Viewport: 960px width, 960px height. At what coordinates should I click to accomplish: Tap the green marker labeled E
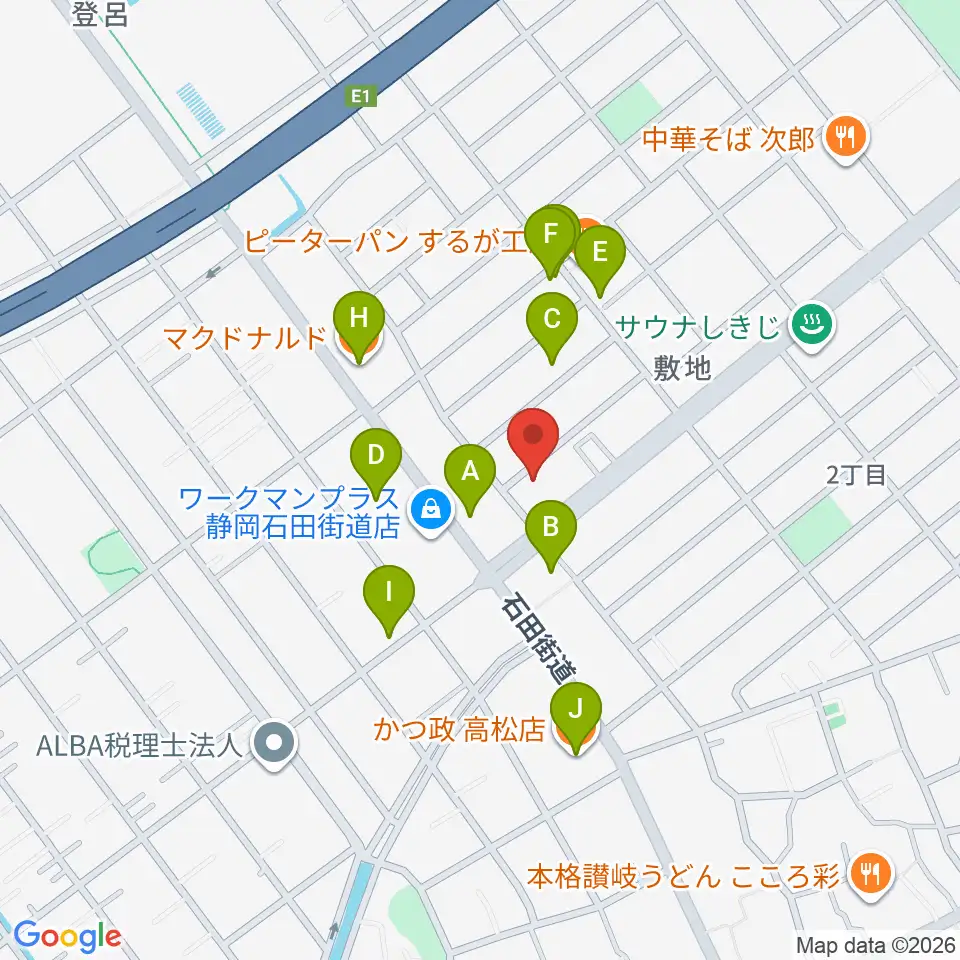[x=599, y=252]
